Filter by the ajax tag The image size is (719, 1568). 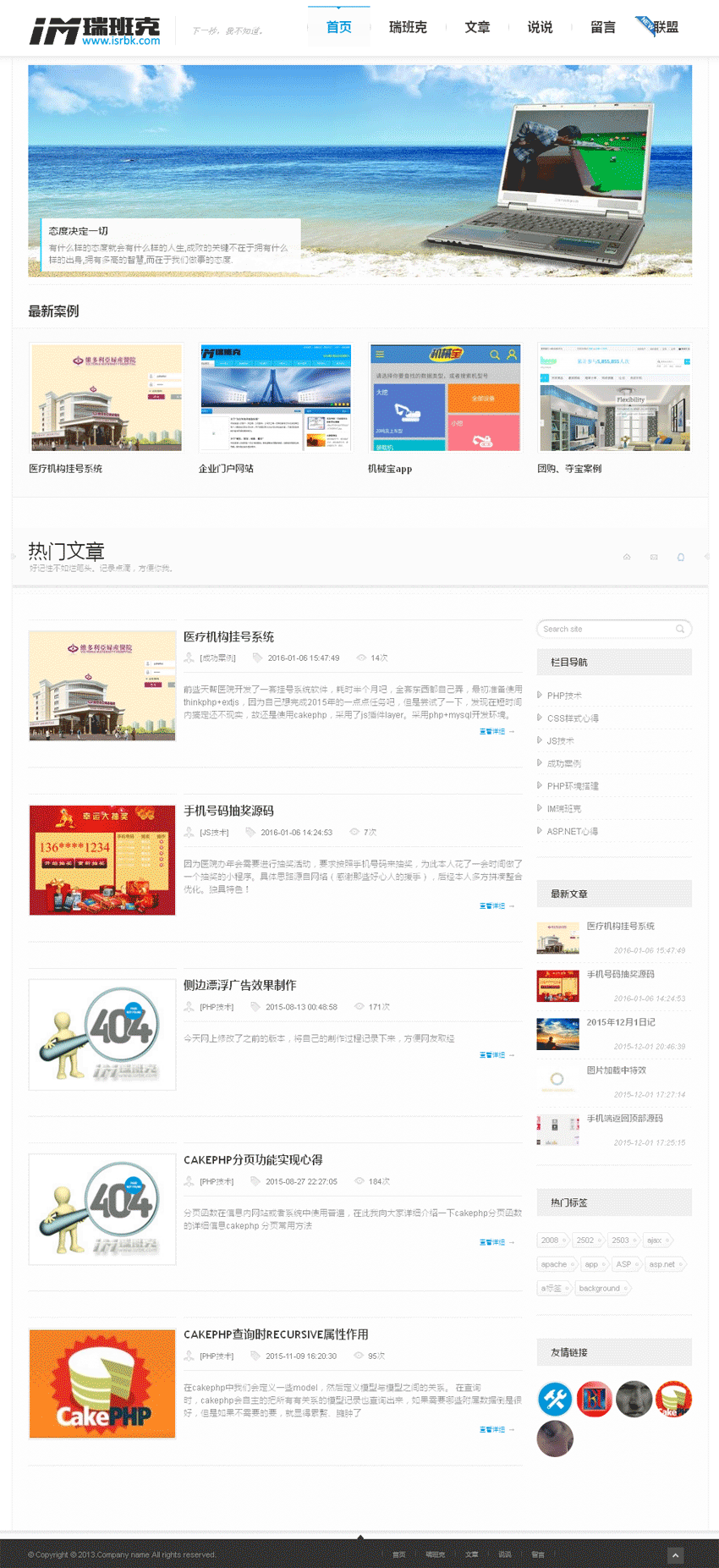click(655, 1241)
